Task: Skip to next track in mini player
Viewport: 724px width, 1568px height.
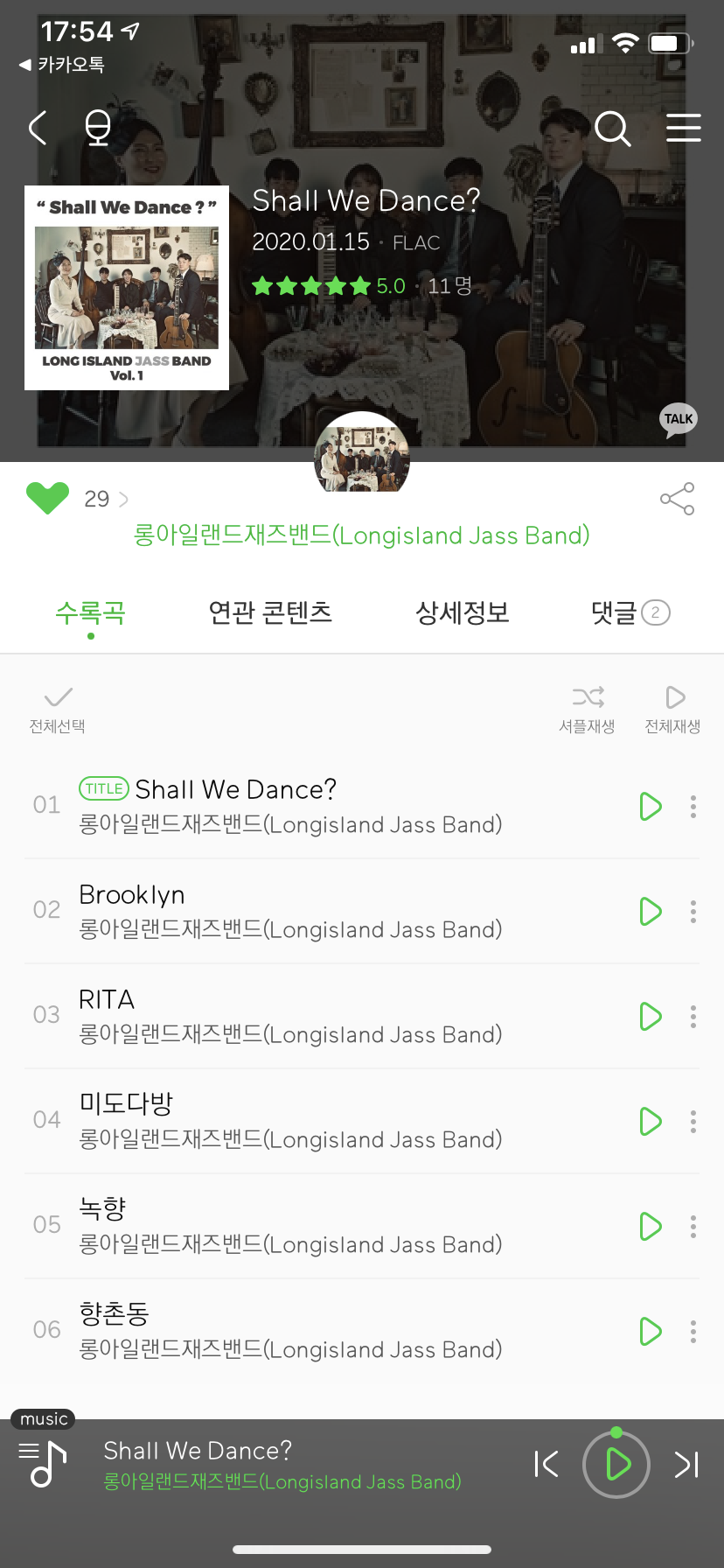Action: 686,1464
